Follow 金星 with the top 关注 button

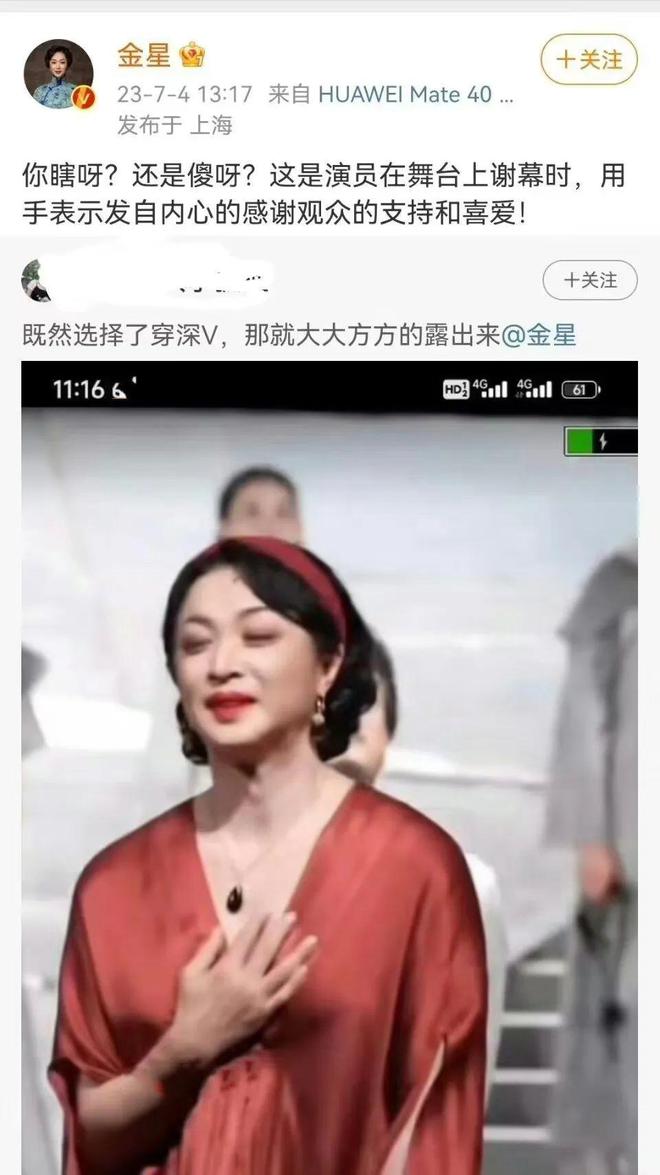click(588, 60)
